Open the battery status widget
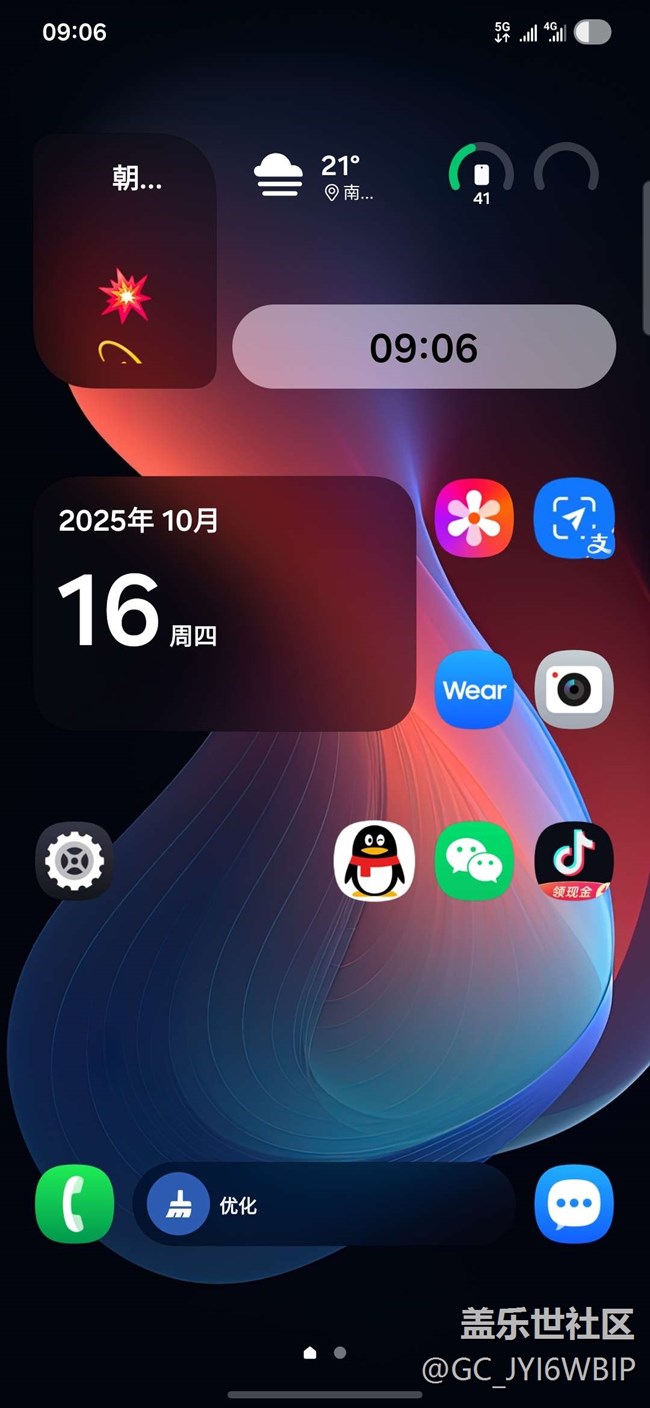The image size is (650, 1408). (481, 175)
